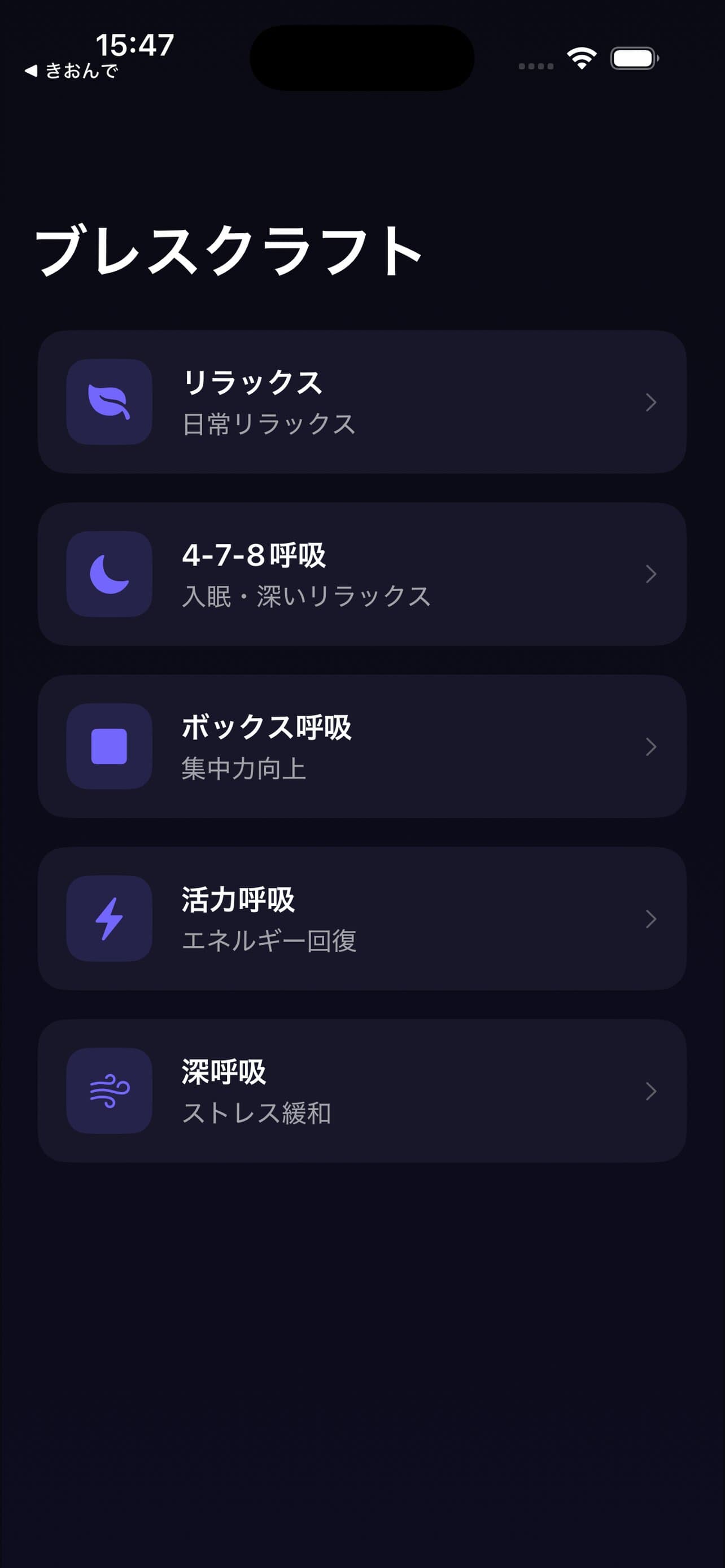Screen dimensions: 725x1568
Task: Select the square icon for ボックス呼吸
Action: [109, 748]
